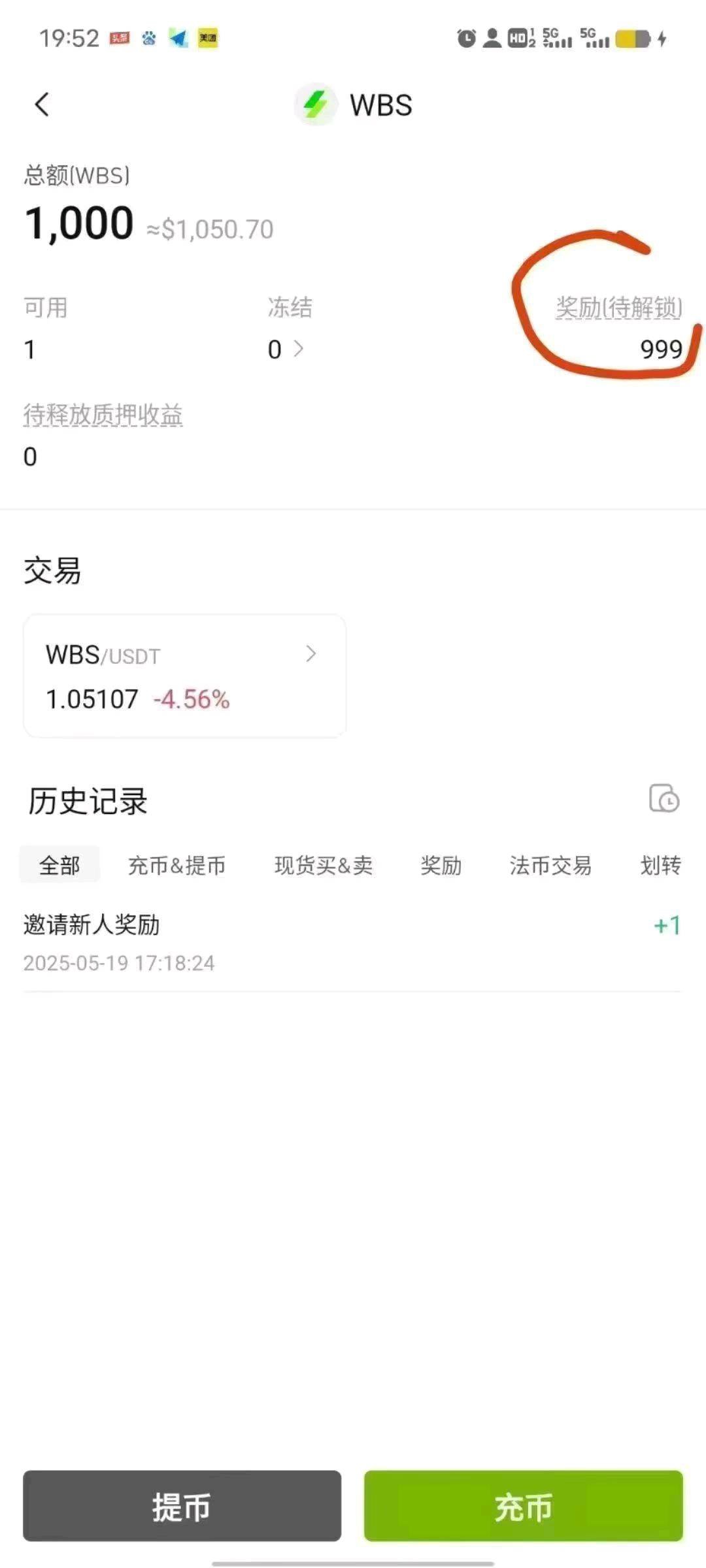706x1568 pixels.
Task: Tap the underlined 奖励(待解锁) label
Action: [x=618, y=308]
